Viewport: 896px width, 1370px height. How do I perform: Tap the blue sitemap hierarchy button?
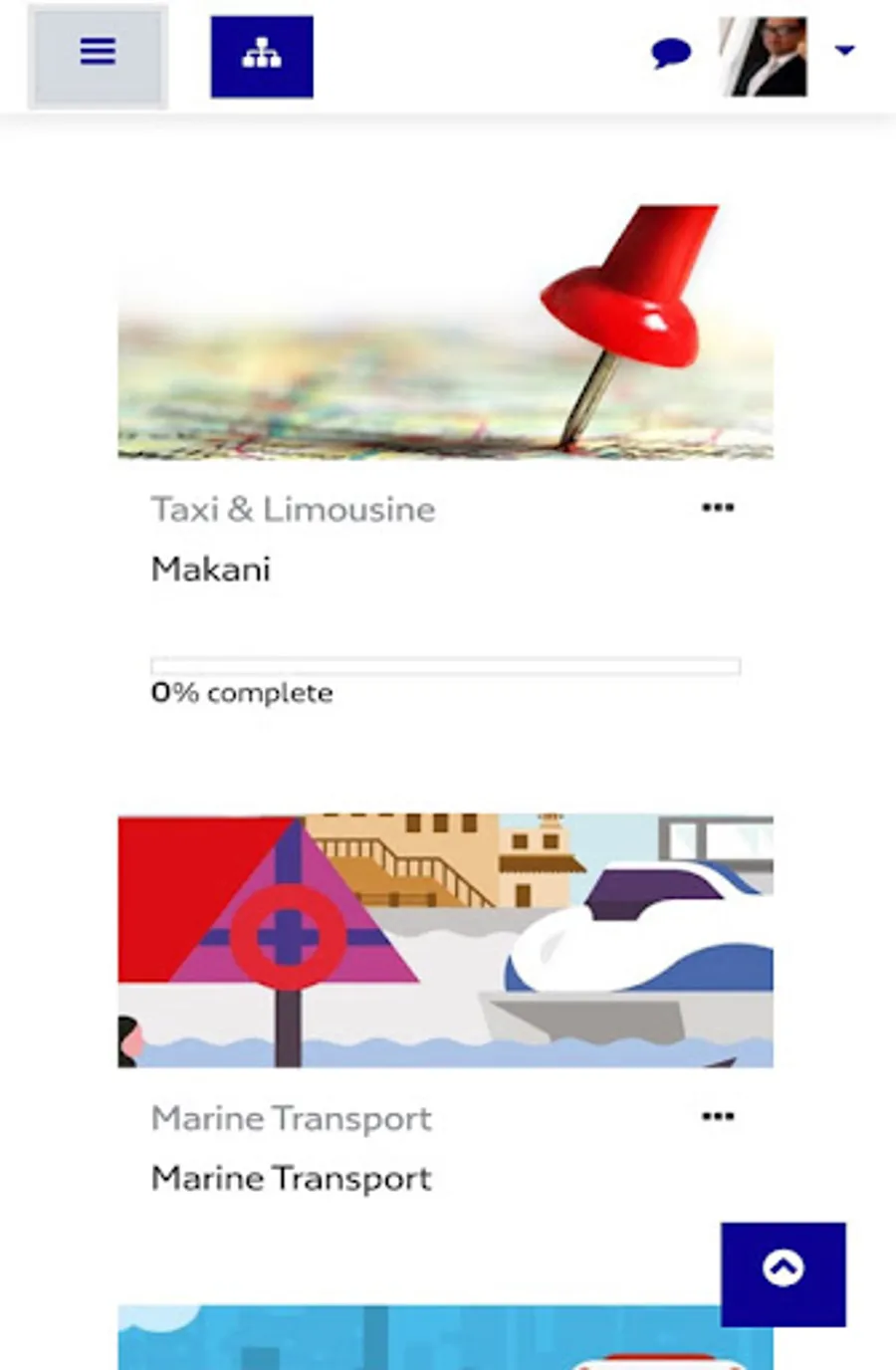262,57
